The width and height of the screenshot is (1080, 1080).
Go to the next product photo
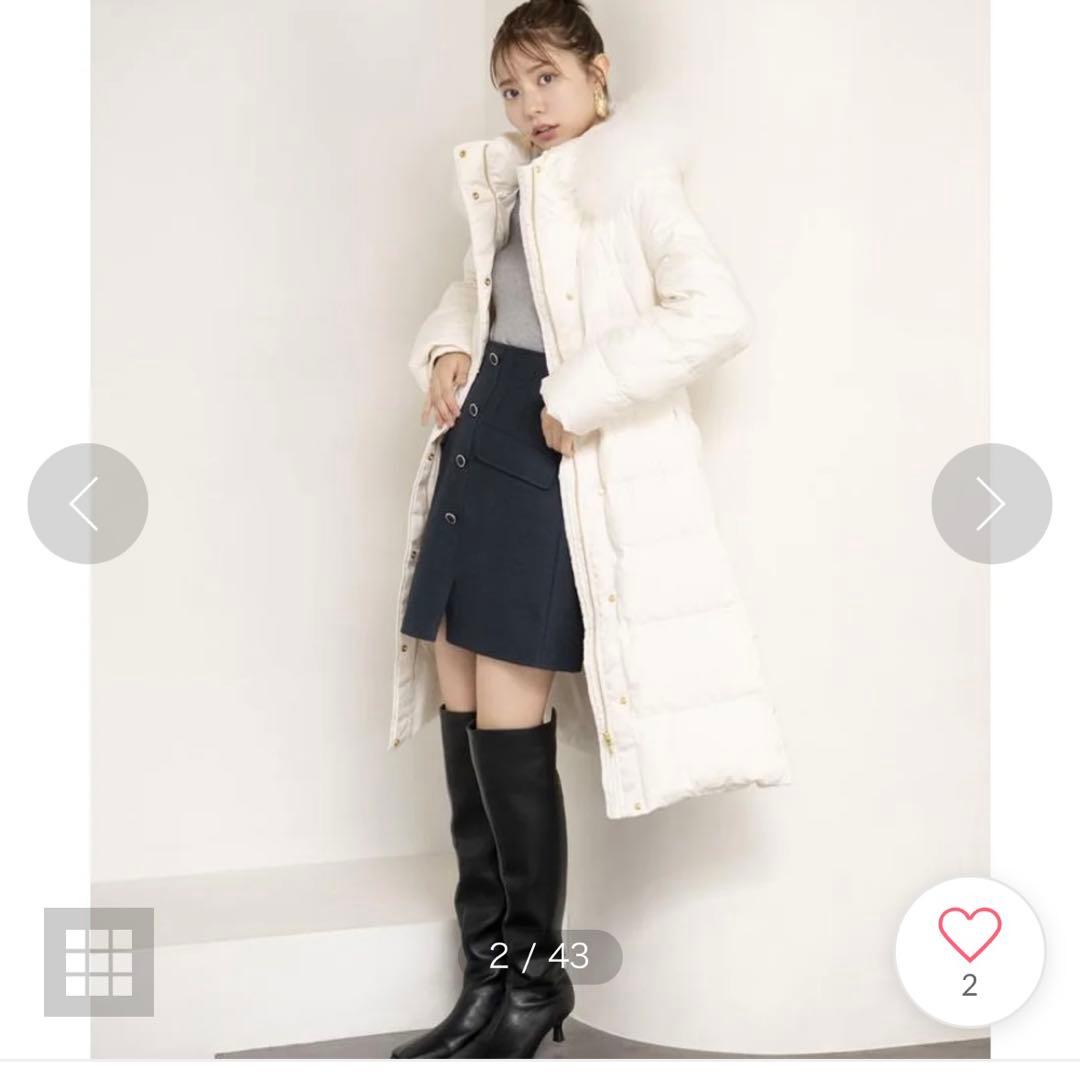click(x=991, y=504)
